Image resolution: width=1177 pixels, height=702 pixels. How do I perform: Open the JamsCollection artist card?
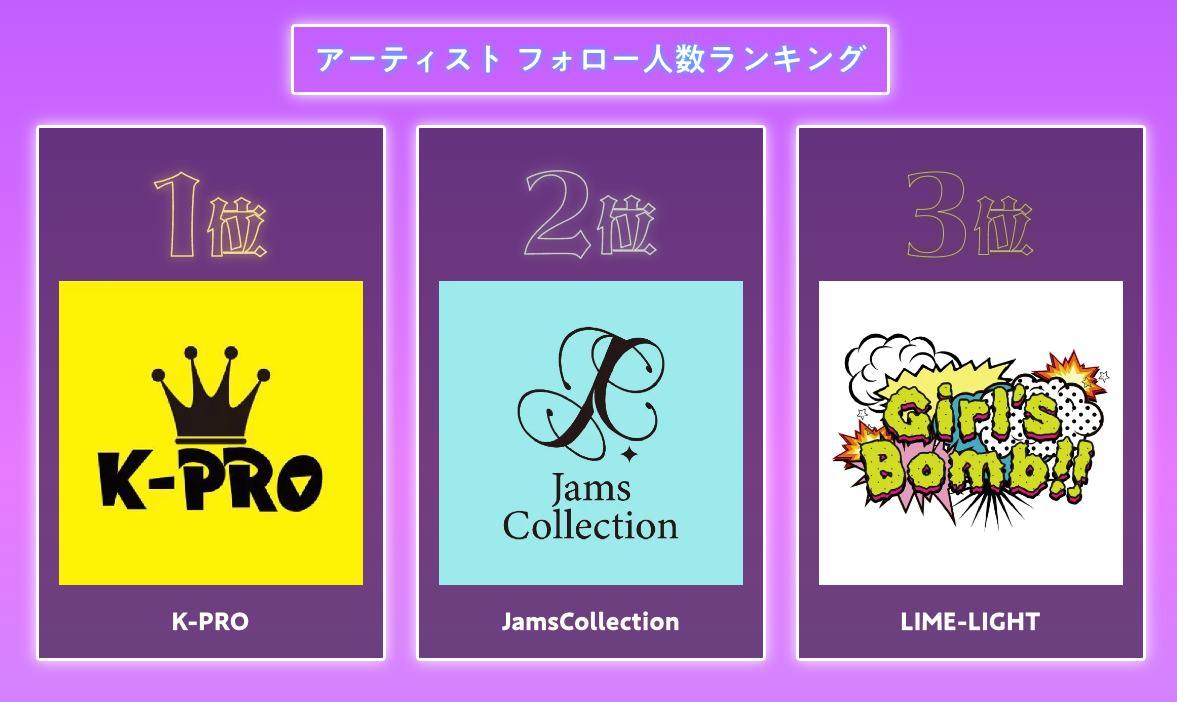tap(591, 433)
